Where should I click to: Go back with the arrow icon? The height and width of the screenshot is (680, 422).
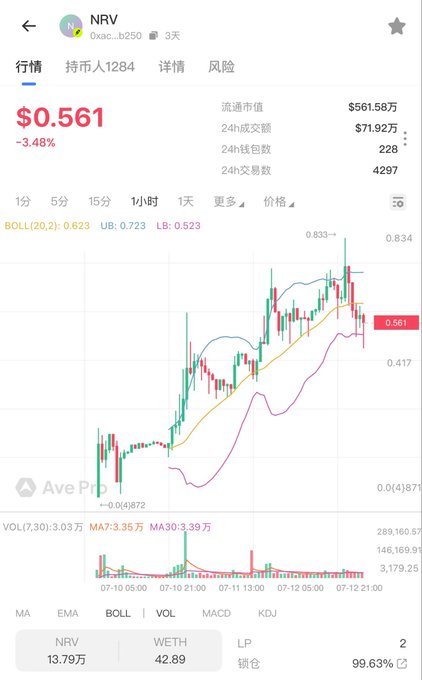[x=29, y=26]
